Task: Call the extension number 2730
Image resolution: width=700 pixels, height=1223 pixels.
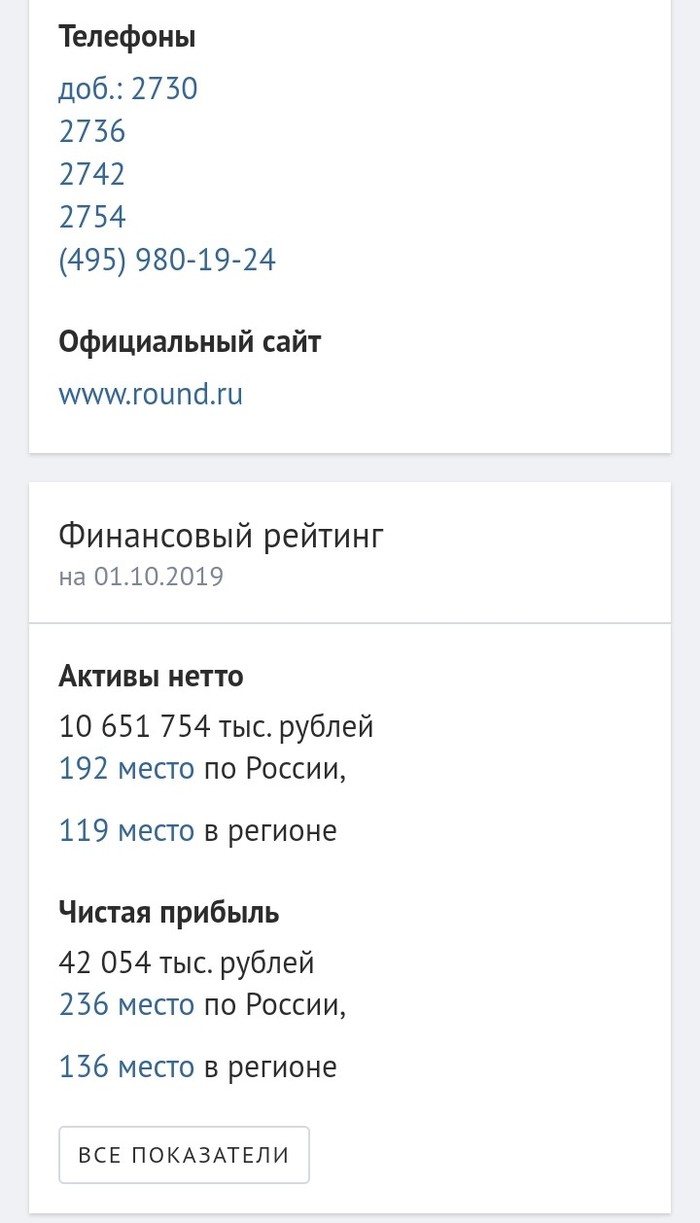Action: click(x=128, y=90)
